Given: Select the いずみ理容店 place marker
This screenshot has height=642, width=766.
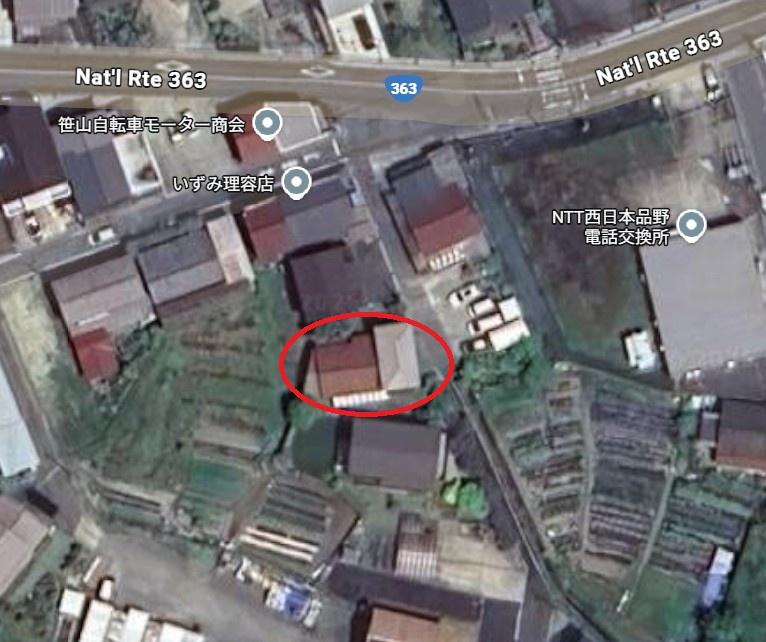Looking at the screenshot, I should (x=296, y=182).
